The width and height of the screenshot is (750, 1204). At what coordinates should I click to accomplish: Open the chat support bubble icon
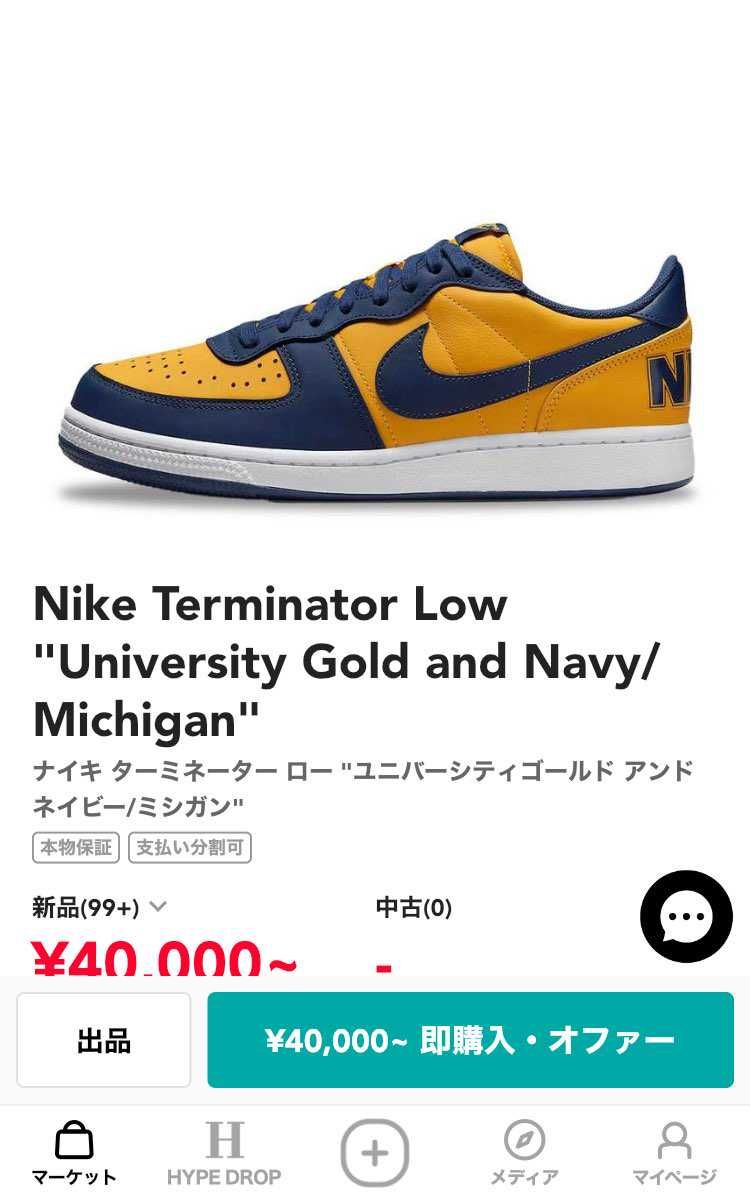(686, 916)
